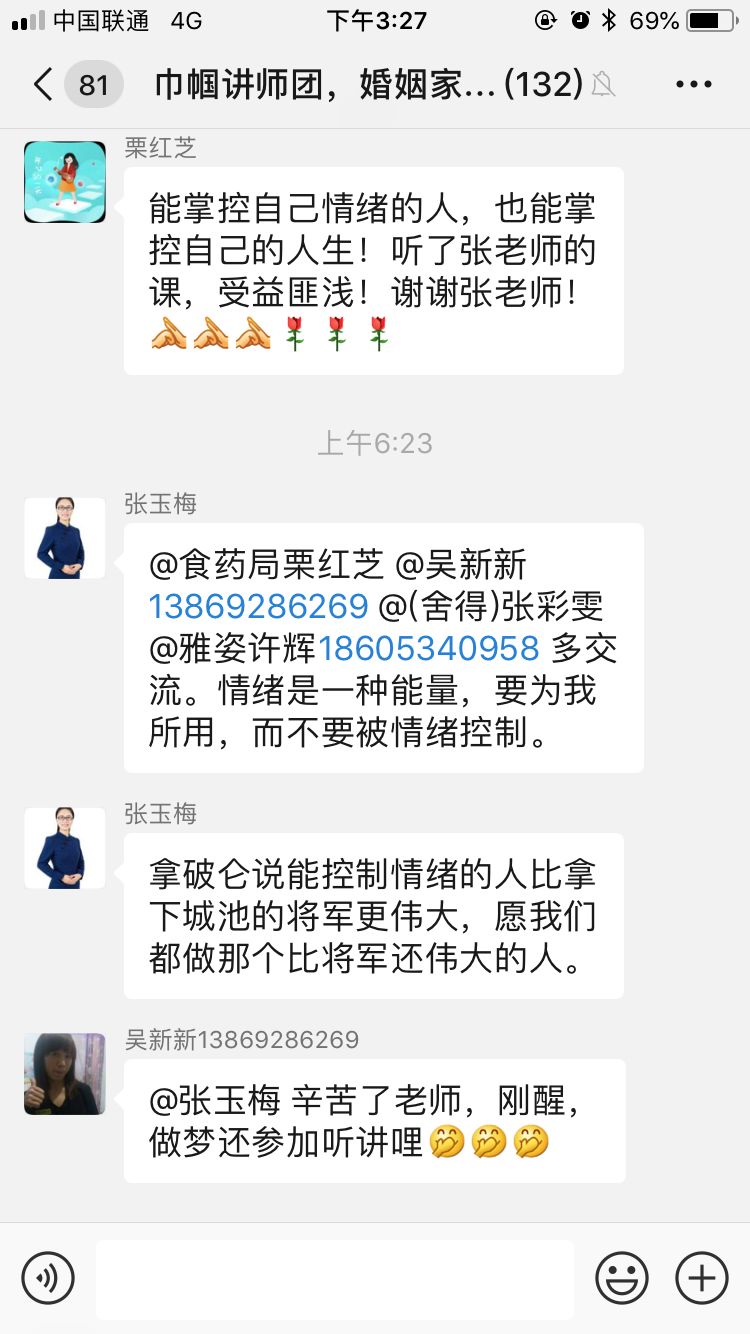Switch to voice message input

point(48,1277)
